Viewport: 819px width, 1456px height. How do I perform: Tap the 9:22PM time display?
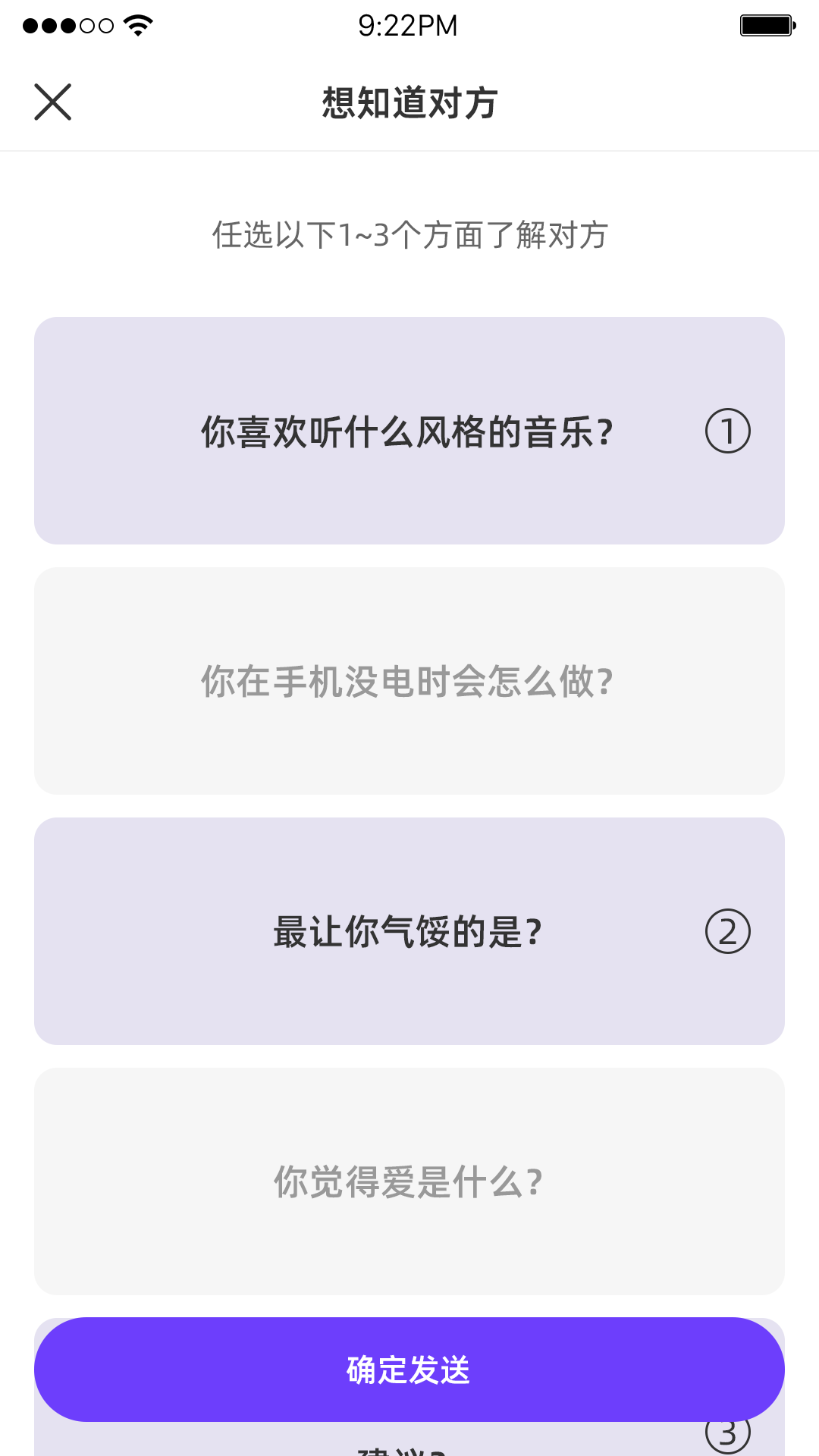pos(409,25)
